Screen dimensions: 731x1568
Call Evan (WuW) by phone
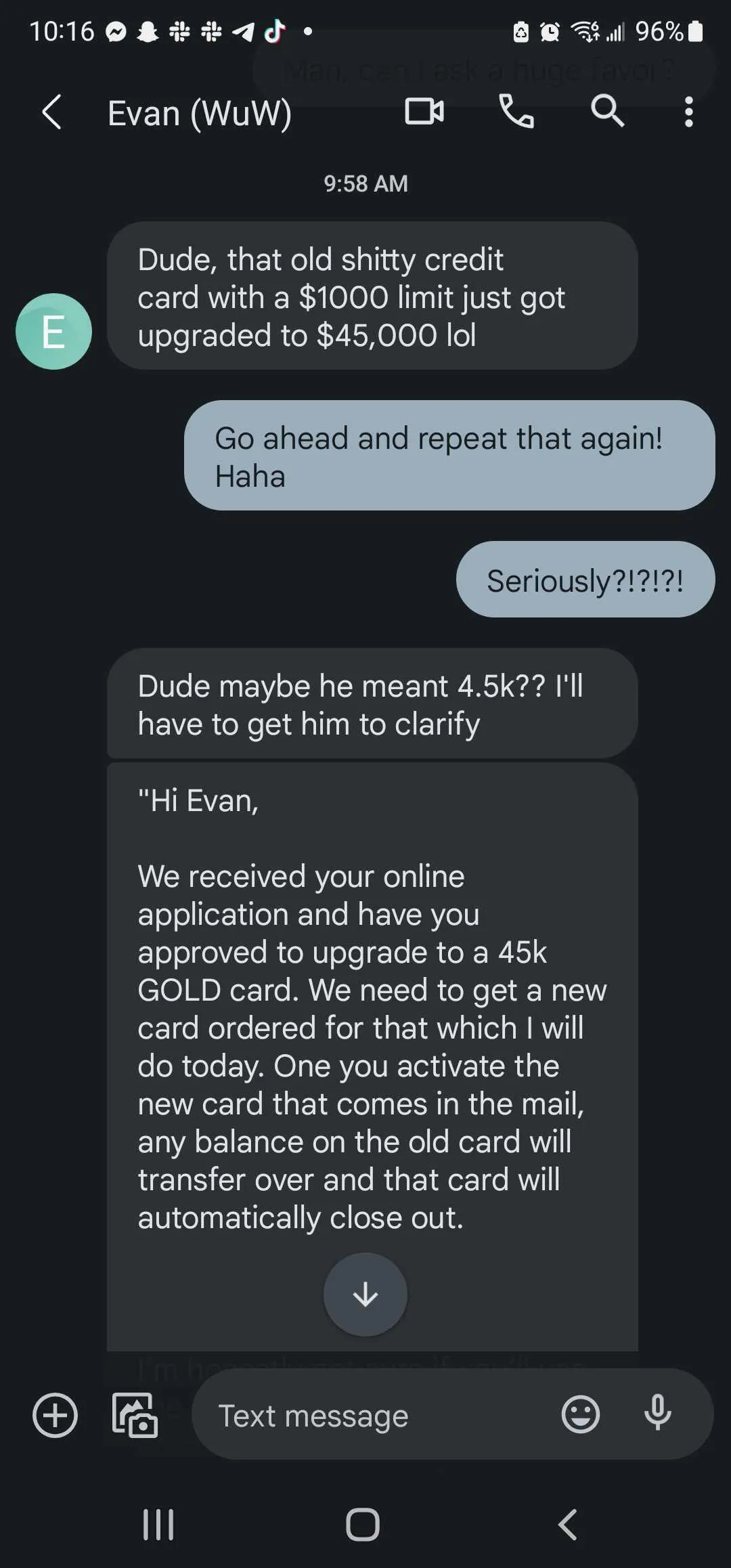pyautogui.click(x=516, y=111)
